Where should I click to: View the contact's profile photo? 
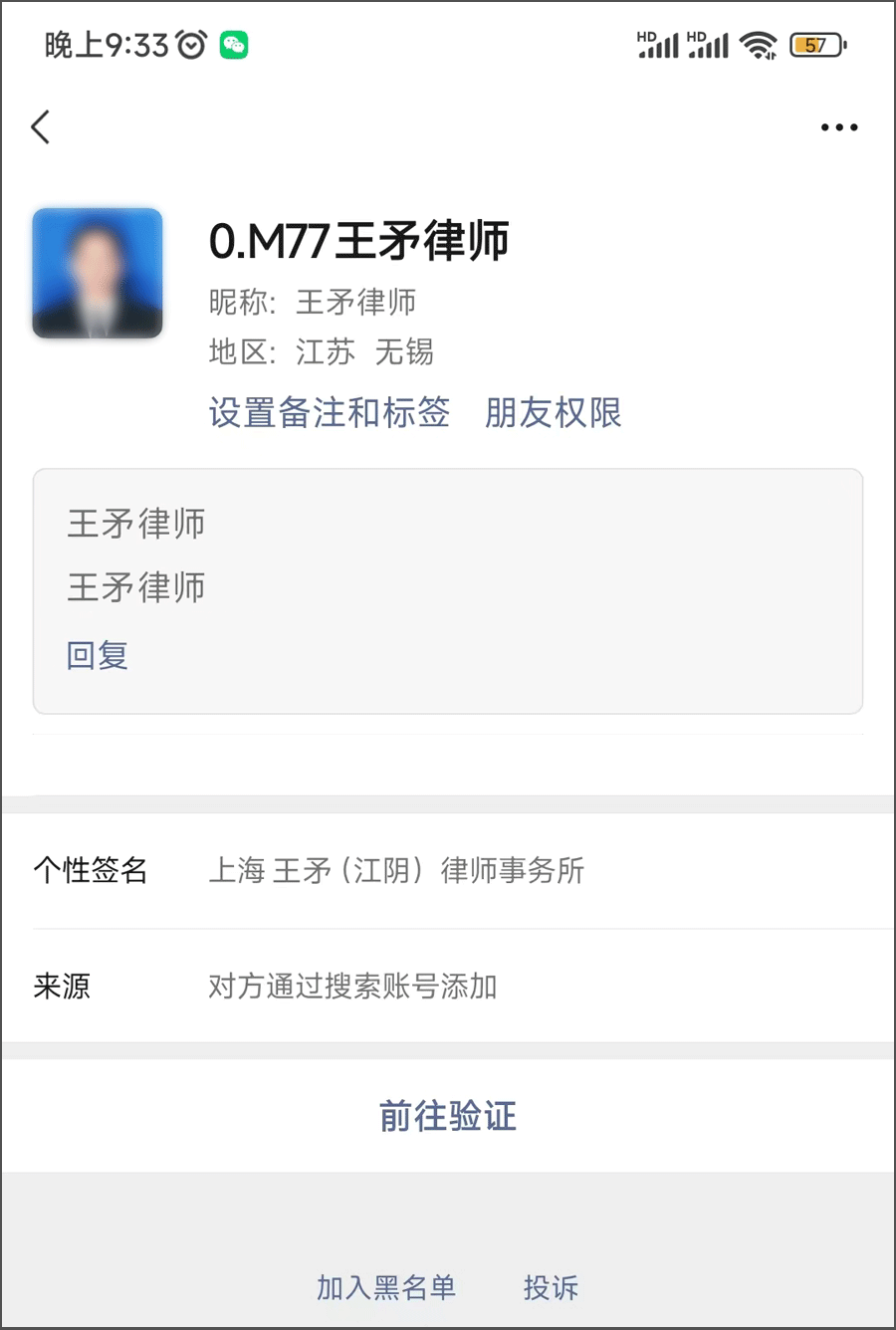pos(98,273)
